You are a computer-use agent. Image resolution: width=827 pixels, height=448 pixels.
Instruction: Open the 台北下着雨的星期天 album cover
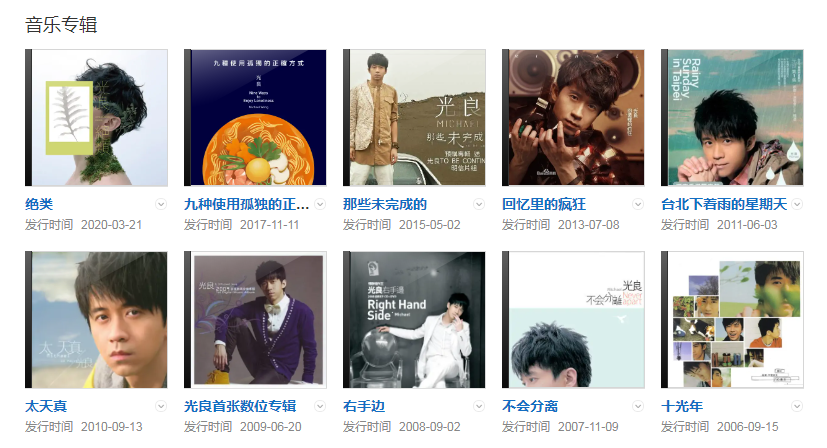coord(732,118)
